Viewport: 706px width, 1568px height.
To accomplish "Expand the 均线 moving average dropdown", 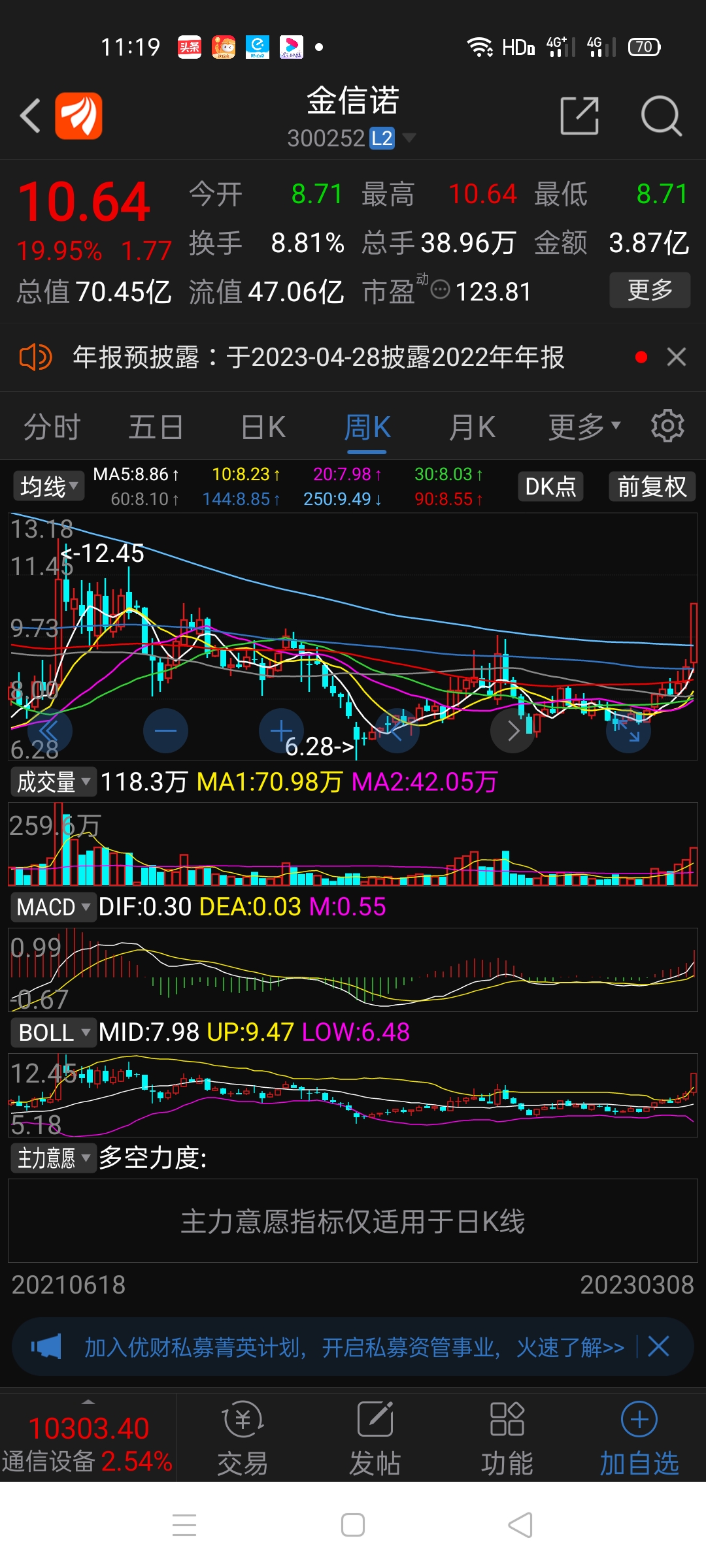I will [x=47, y=486].
